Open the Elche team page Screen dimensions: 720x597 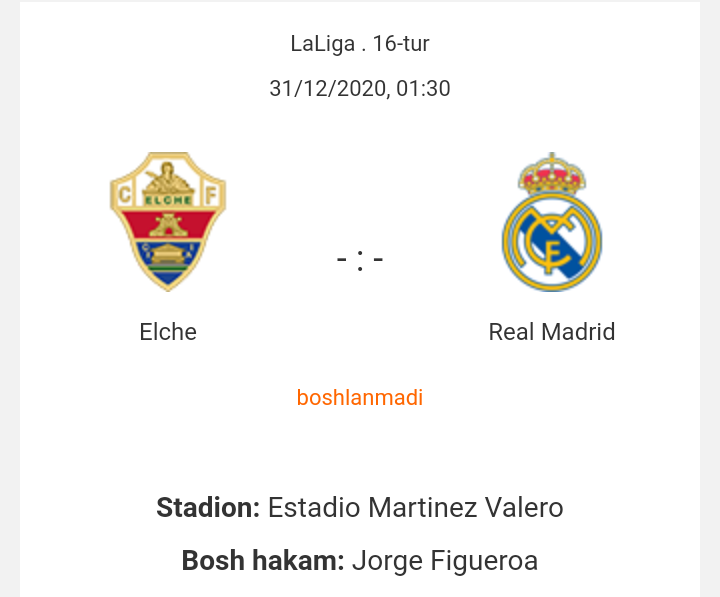tap(168, 222)
